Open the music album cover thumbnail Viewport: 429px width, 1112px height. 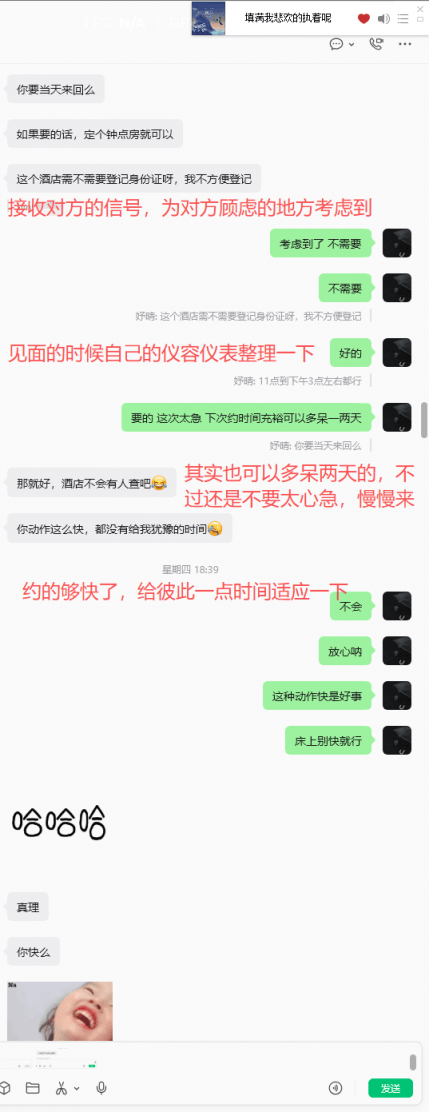click(208, 18)
